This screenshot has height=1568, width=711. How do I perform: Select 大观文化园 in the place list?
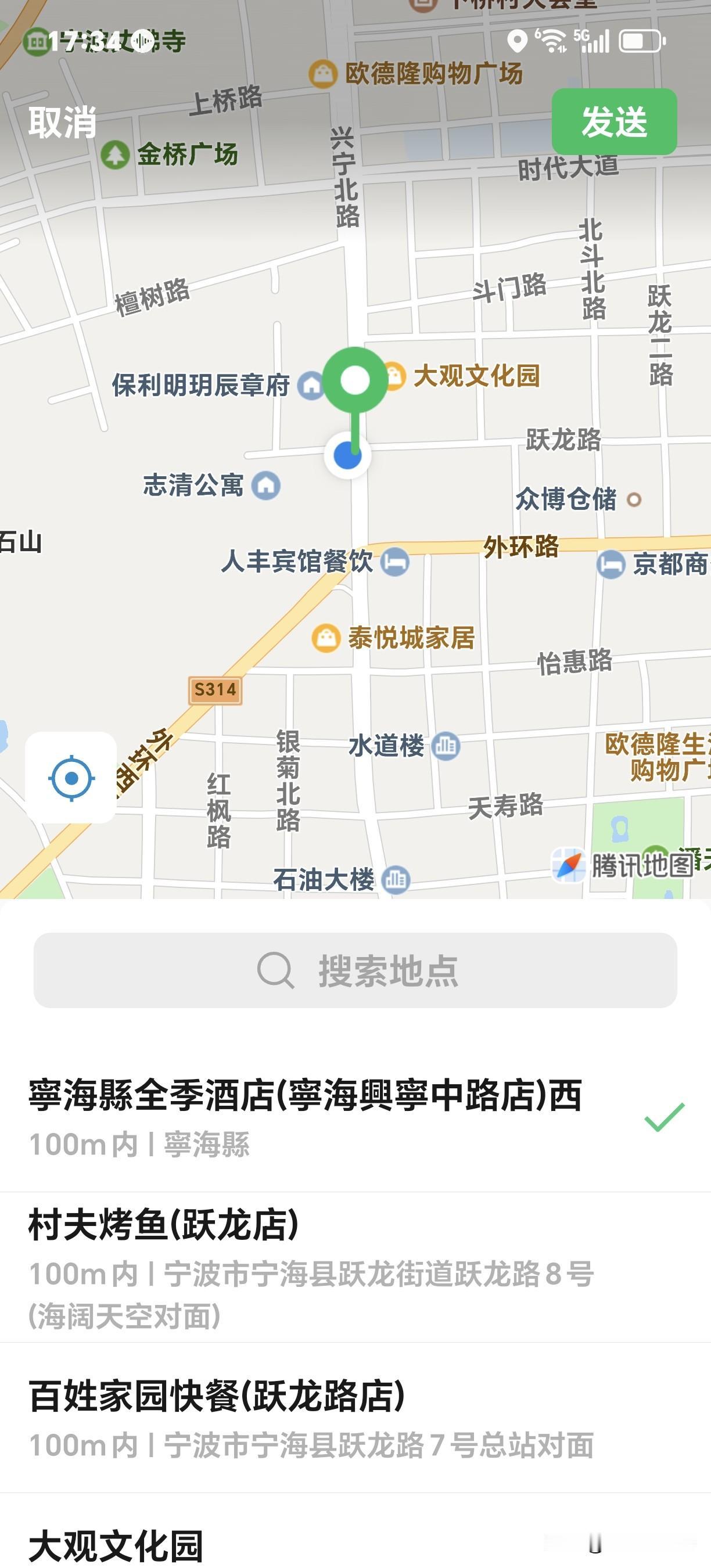click(x=355, y=1531)
